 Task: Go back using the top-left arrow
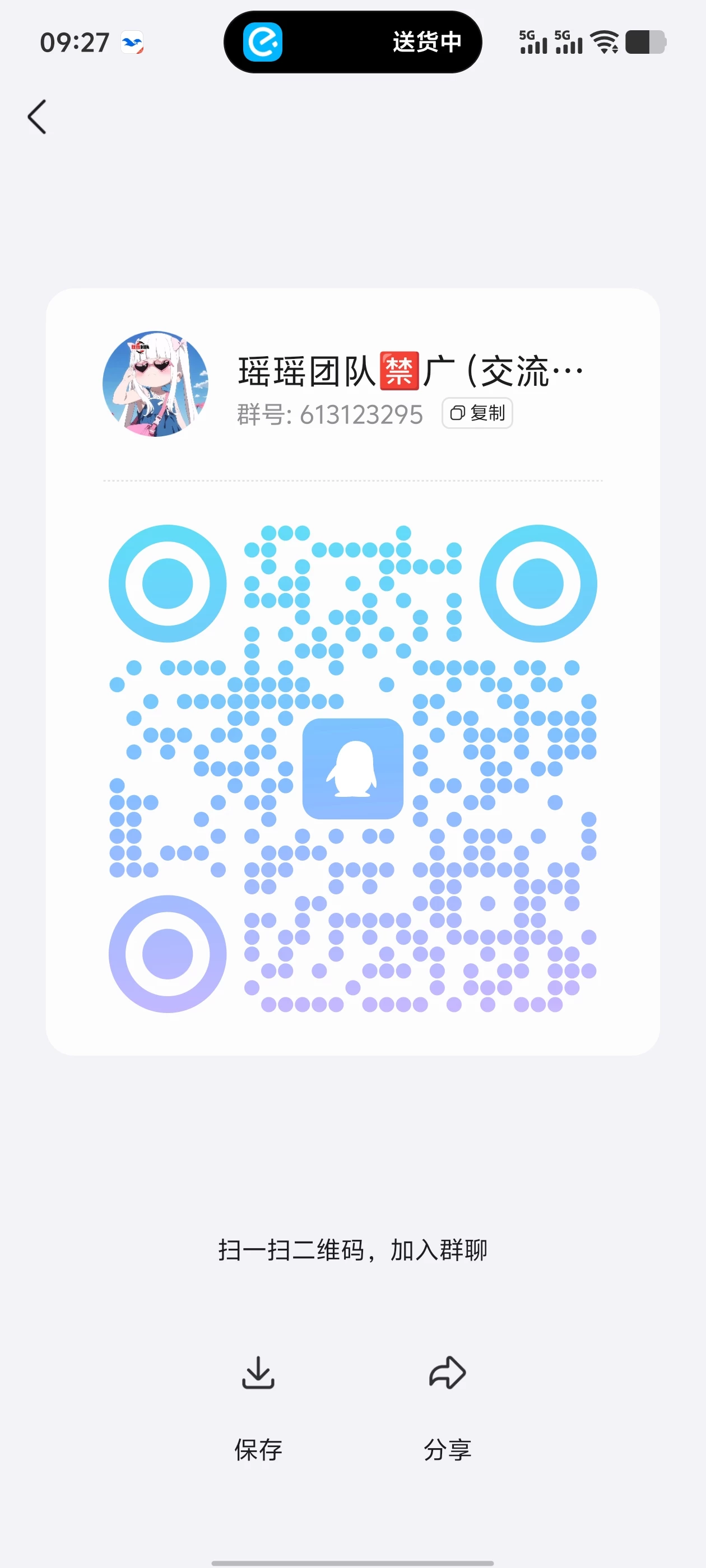click(x=37, y=116)
